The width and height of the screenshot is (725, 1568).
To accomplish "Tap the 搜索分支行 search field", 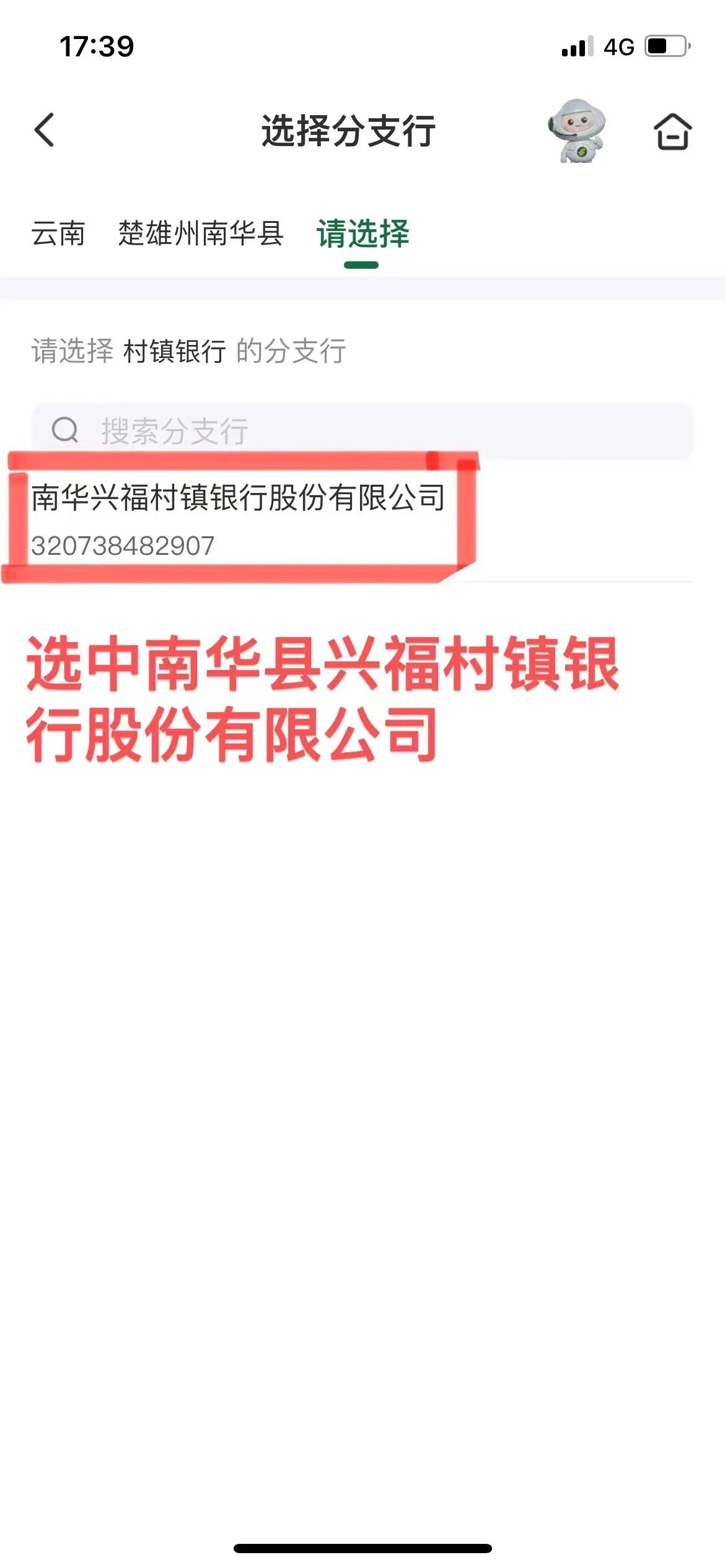I will 362,431.
